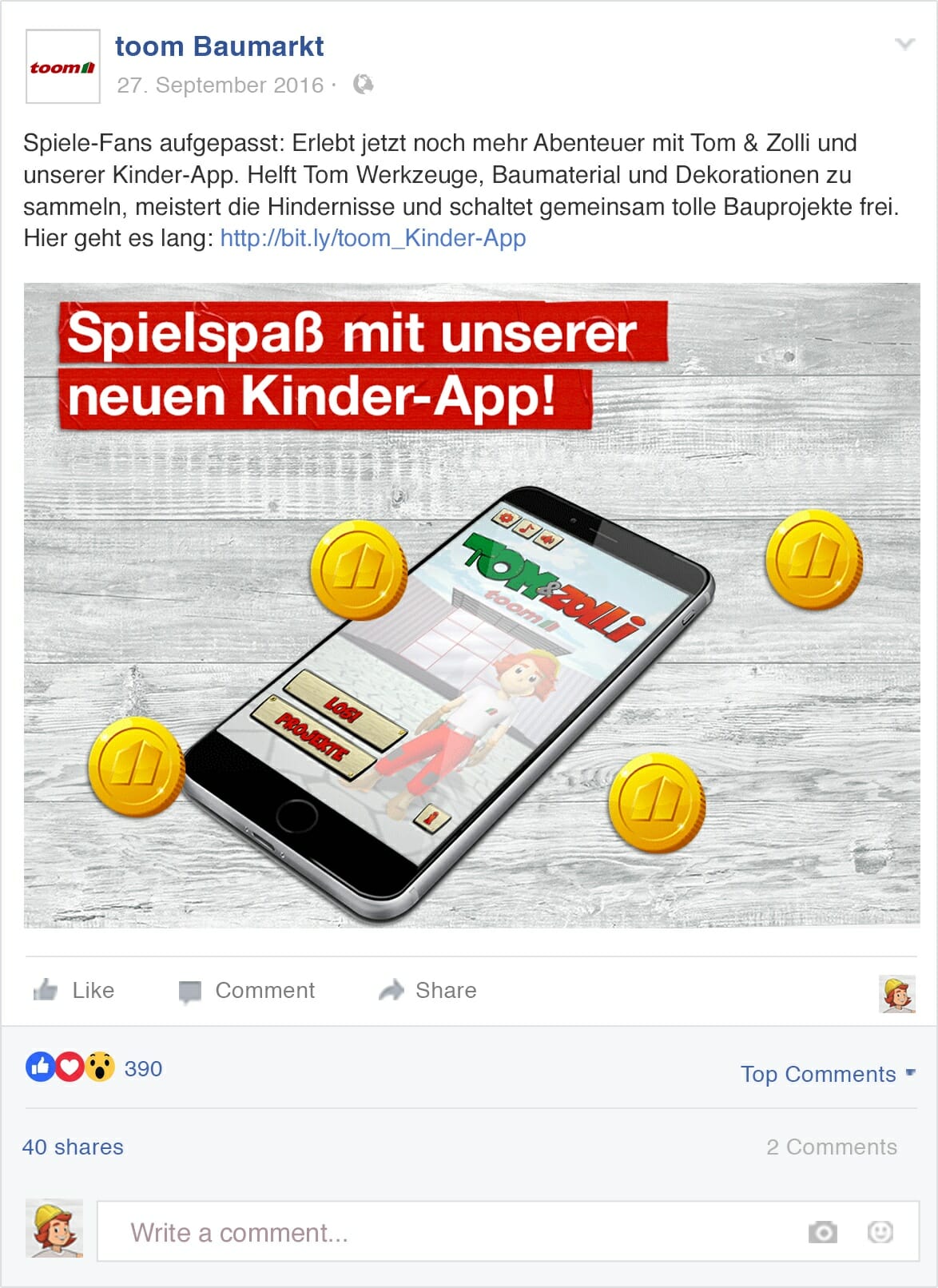This screenshot has height=1288, width=938.
Task: Share this post
Action: point(427,990)
